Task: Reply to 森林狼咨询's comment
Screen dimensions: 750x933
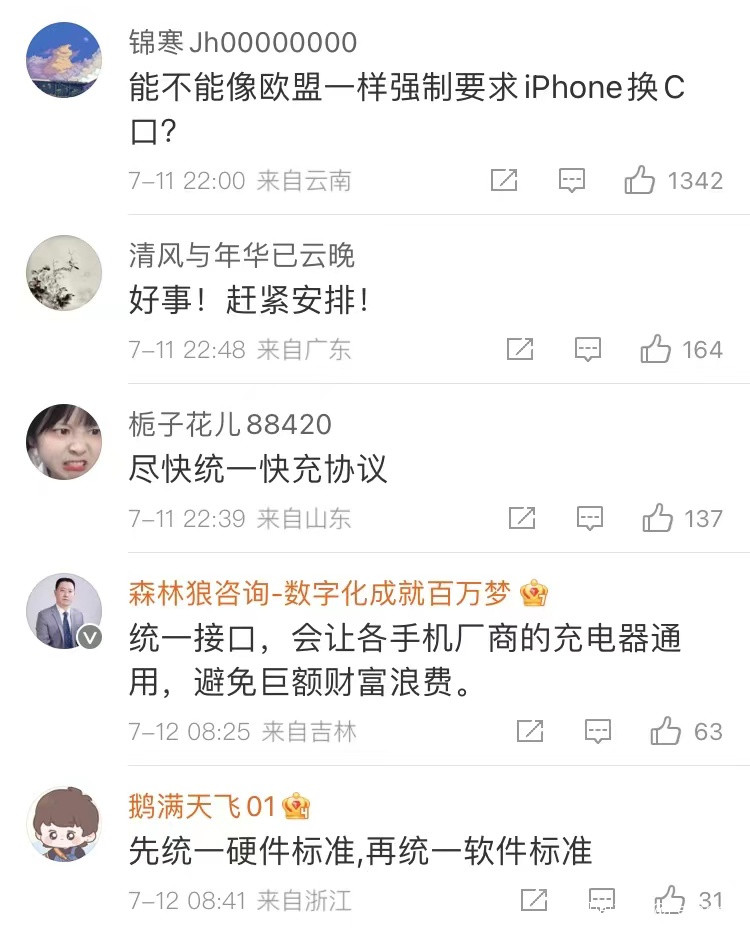Action: [x=597, y=732]
